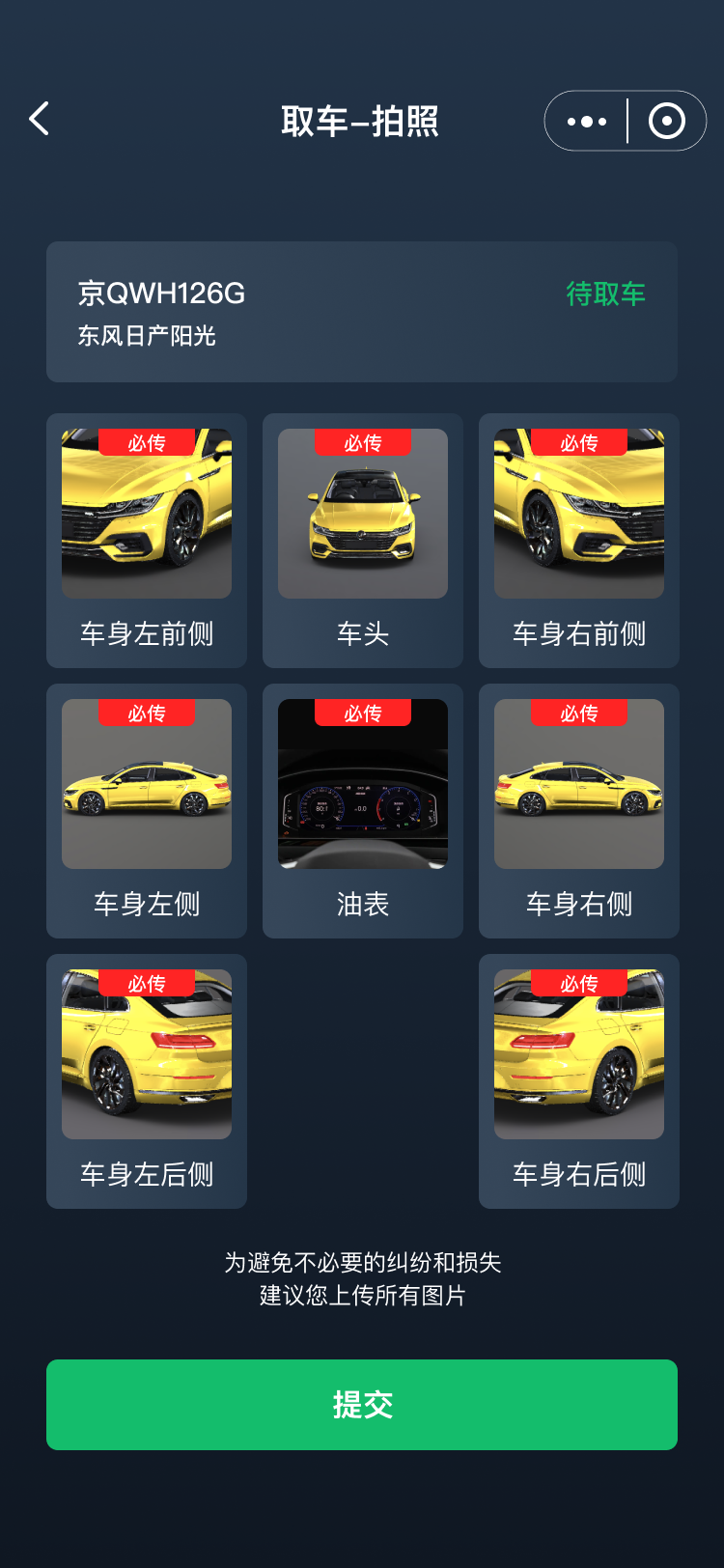The image size is (724, 1568).
Task: Upload the 车身左前侧 photo
Action: [x=147, y=514]
